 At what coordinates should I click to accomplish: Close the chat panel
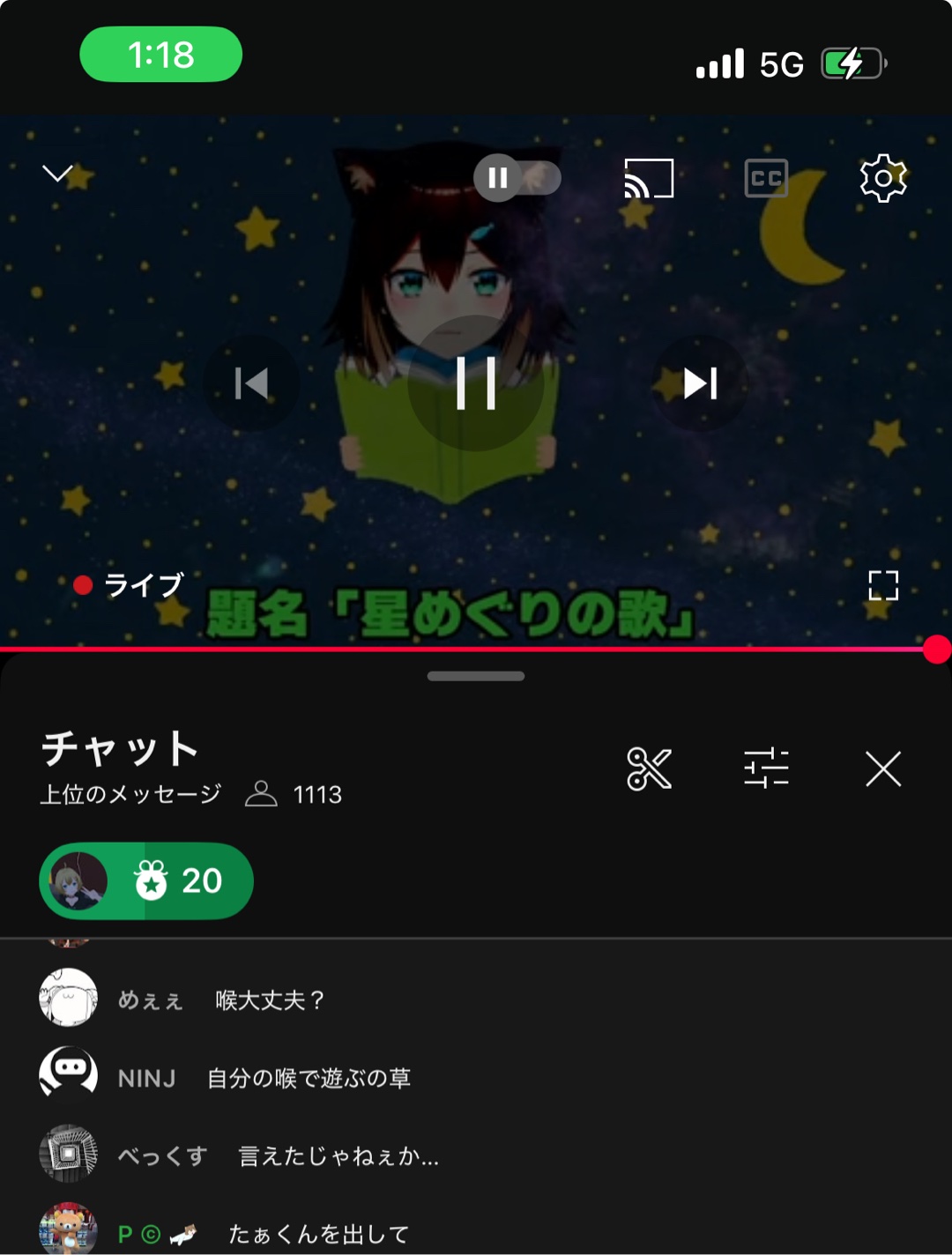coord(882,769)
